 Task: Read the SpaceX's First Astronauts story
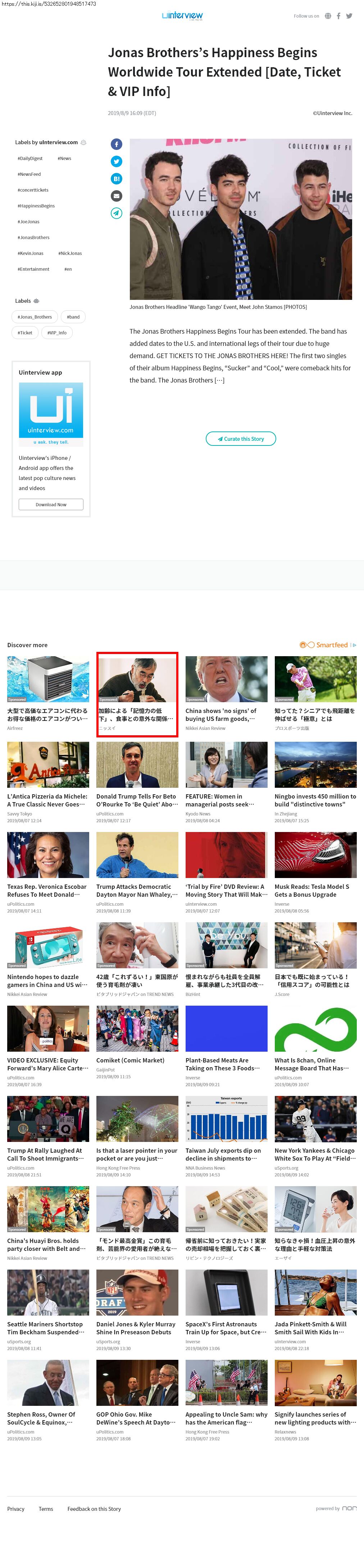(226, 1327)
